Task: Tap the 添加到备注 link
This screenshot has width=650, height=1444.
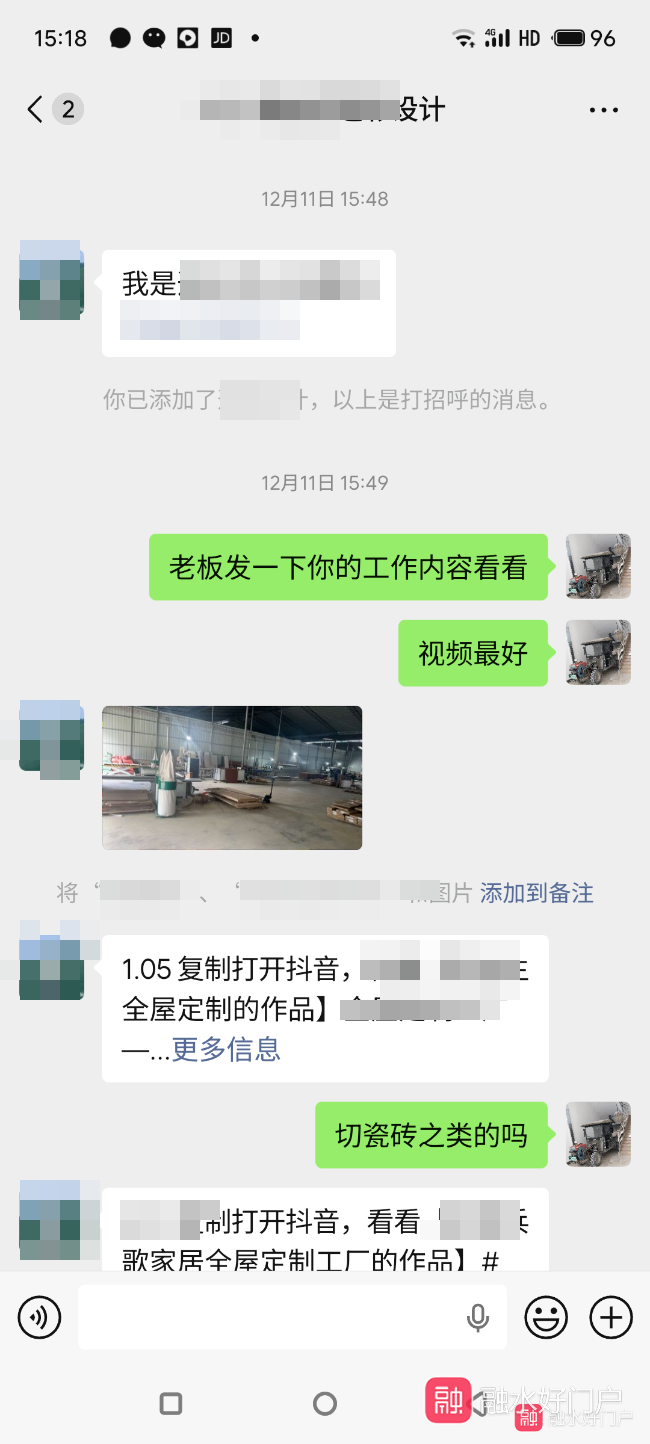Action: coord(537,893)
